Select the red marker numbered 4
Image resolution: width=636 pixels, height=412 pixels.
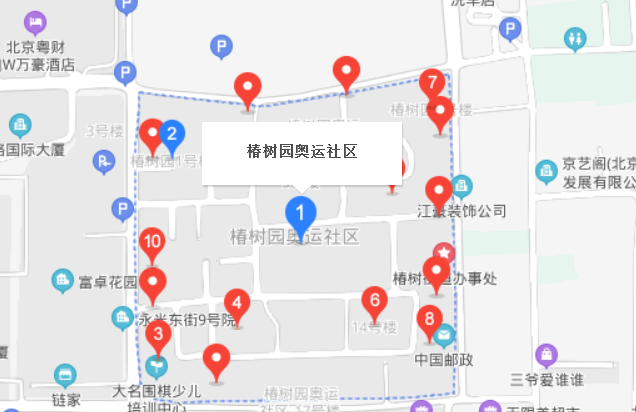[x=236, y=302]
